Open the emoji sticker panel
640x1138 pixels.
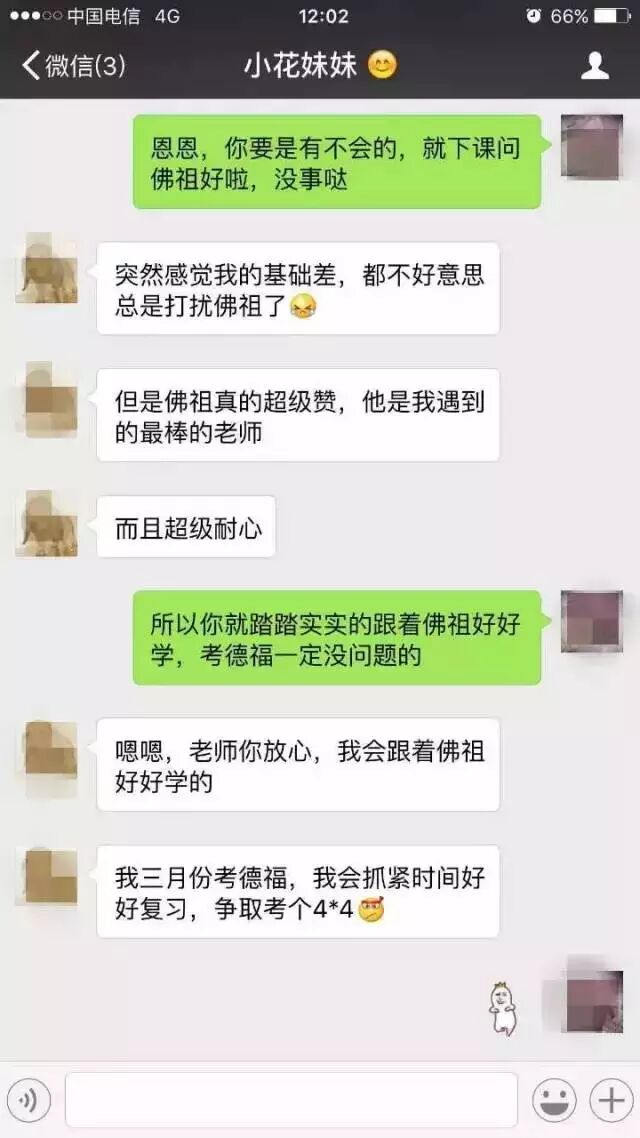pyautogui.click(x=554, y=1100)
